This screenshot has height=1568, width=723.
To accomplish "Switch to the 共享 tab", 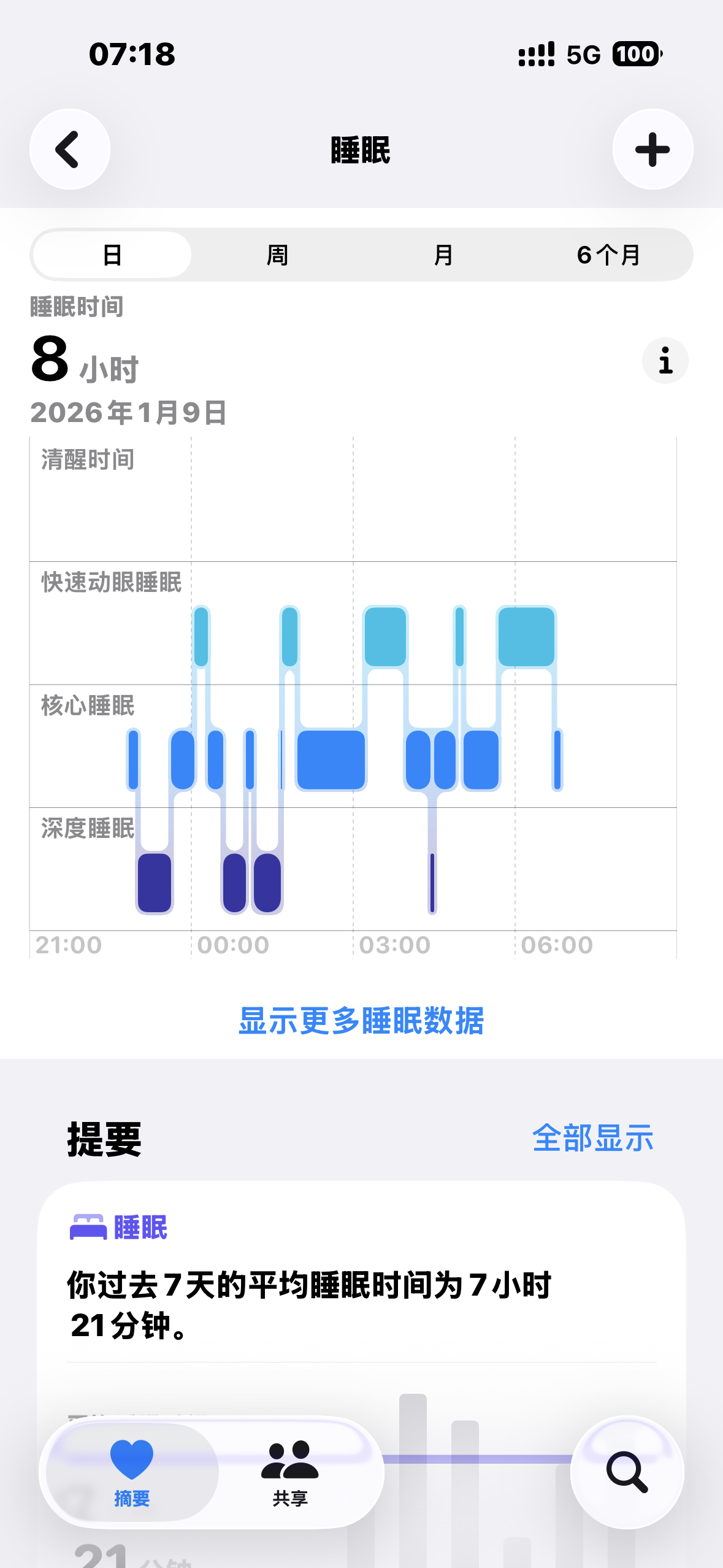I will 290,1472.
